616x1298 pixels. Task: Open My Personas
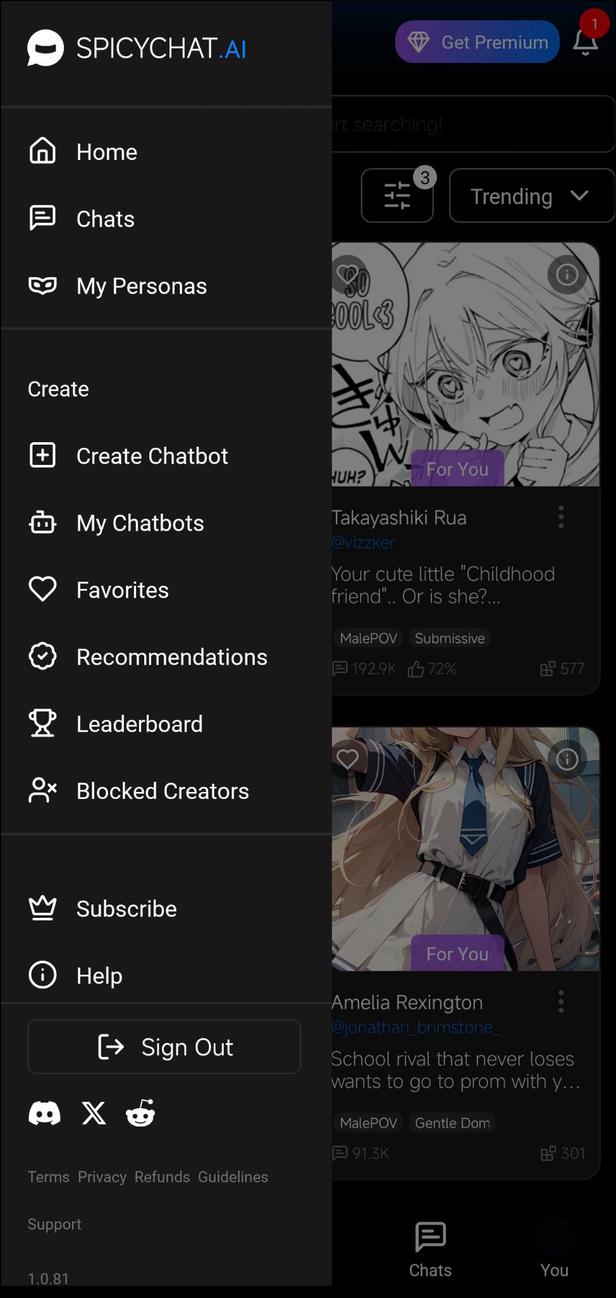click(141, 286)
